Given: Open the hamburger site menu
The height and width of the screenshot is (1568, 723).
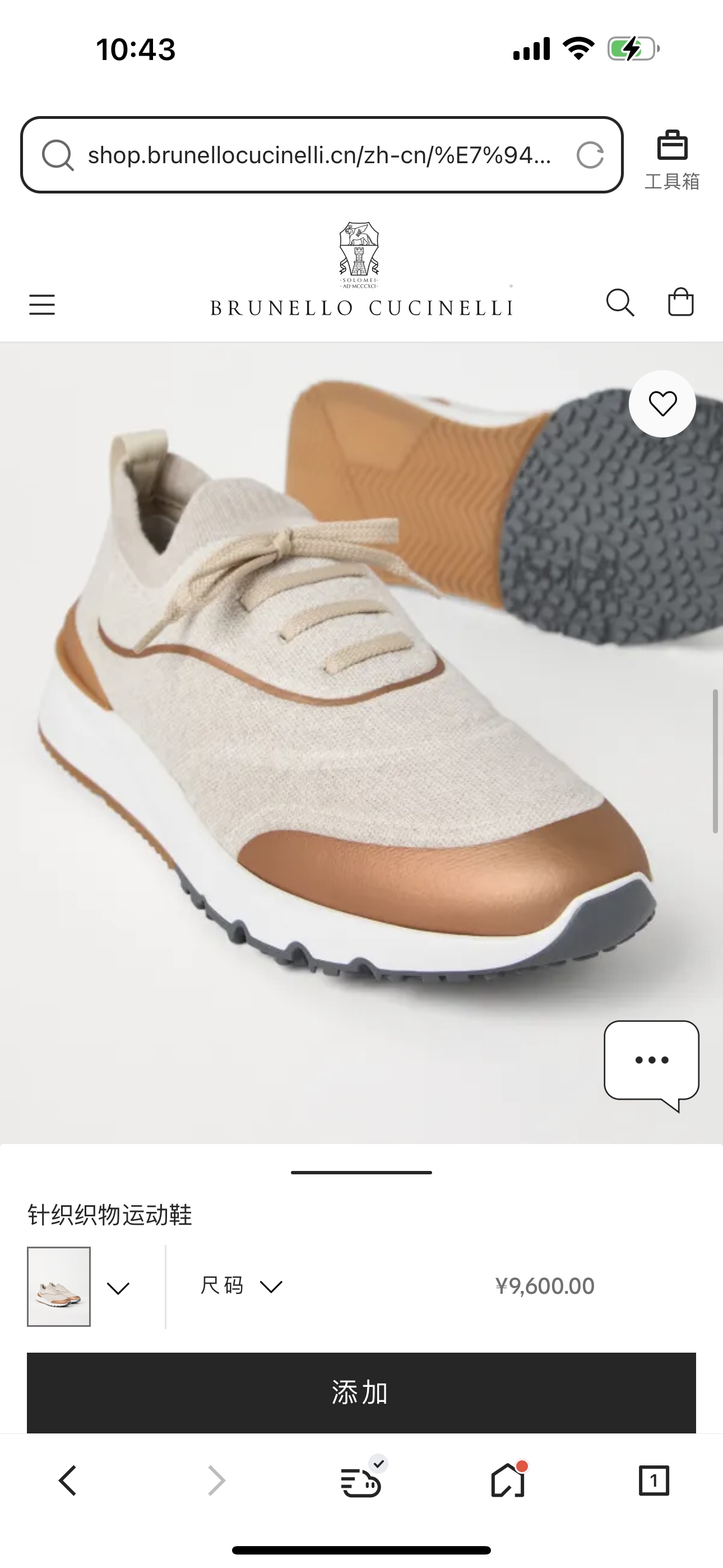Looking at the screenshot, I should (42, 305).
